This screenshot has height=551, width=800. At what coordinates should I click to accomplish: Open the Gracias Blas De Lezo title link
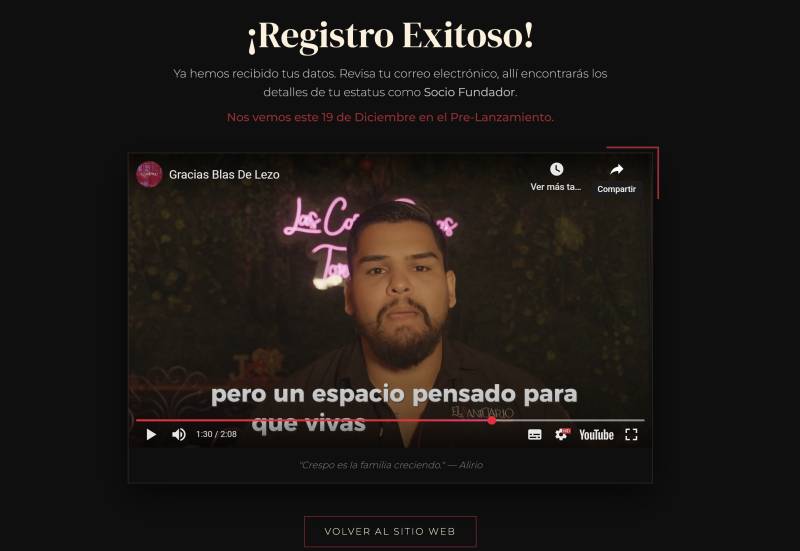click(224, 174)
